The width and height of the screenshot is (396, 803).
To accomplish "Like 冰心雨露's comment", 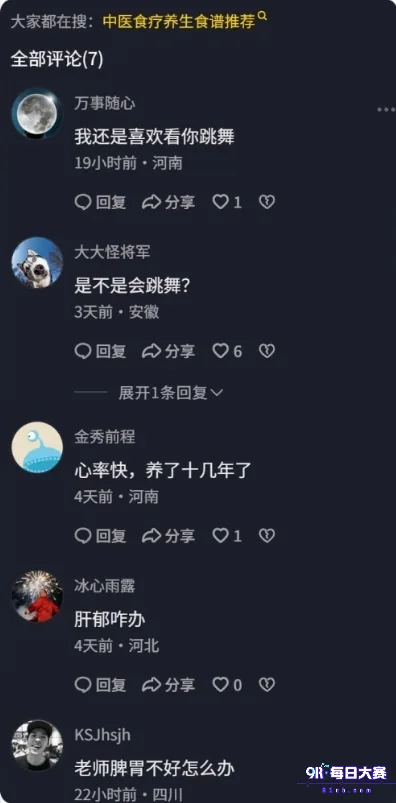I will point(227,685).
